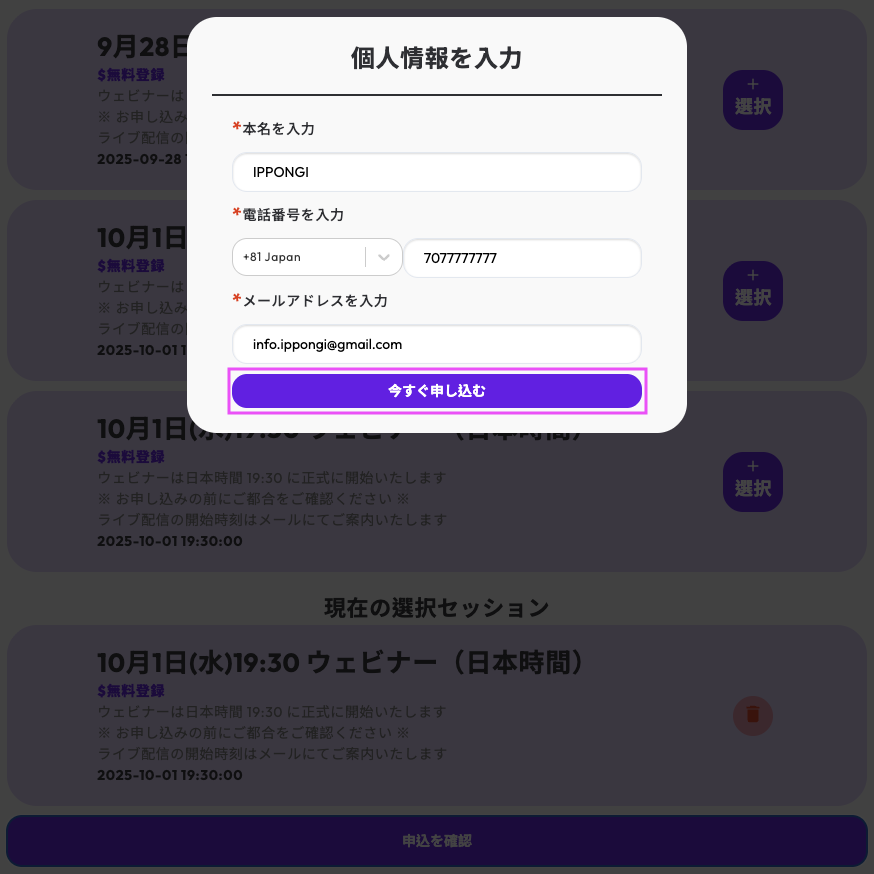Screen dimensions: 874x874
Task: Submit with the 今すぐ申し込む button
Action: (436, 391)
